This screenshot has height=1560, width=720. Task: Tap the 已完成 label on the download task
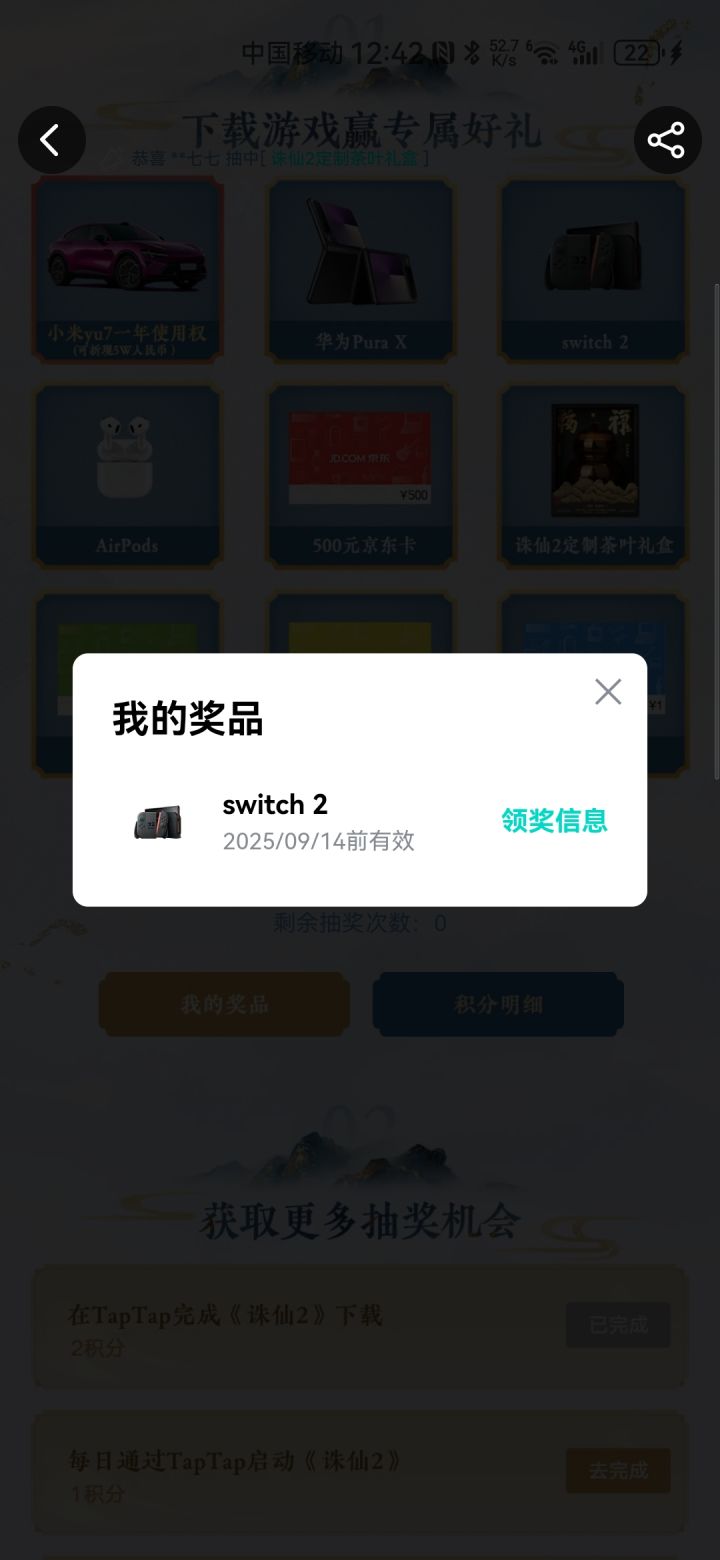(617, 1325)
